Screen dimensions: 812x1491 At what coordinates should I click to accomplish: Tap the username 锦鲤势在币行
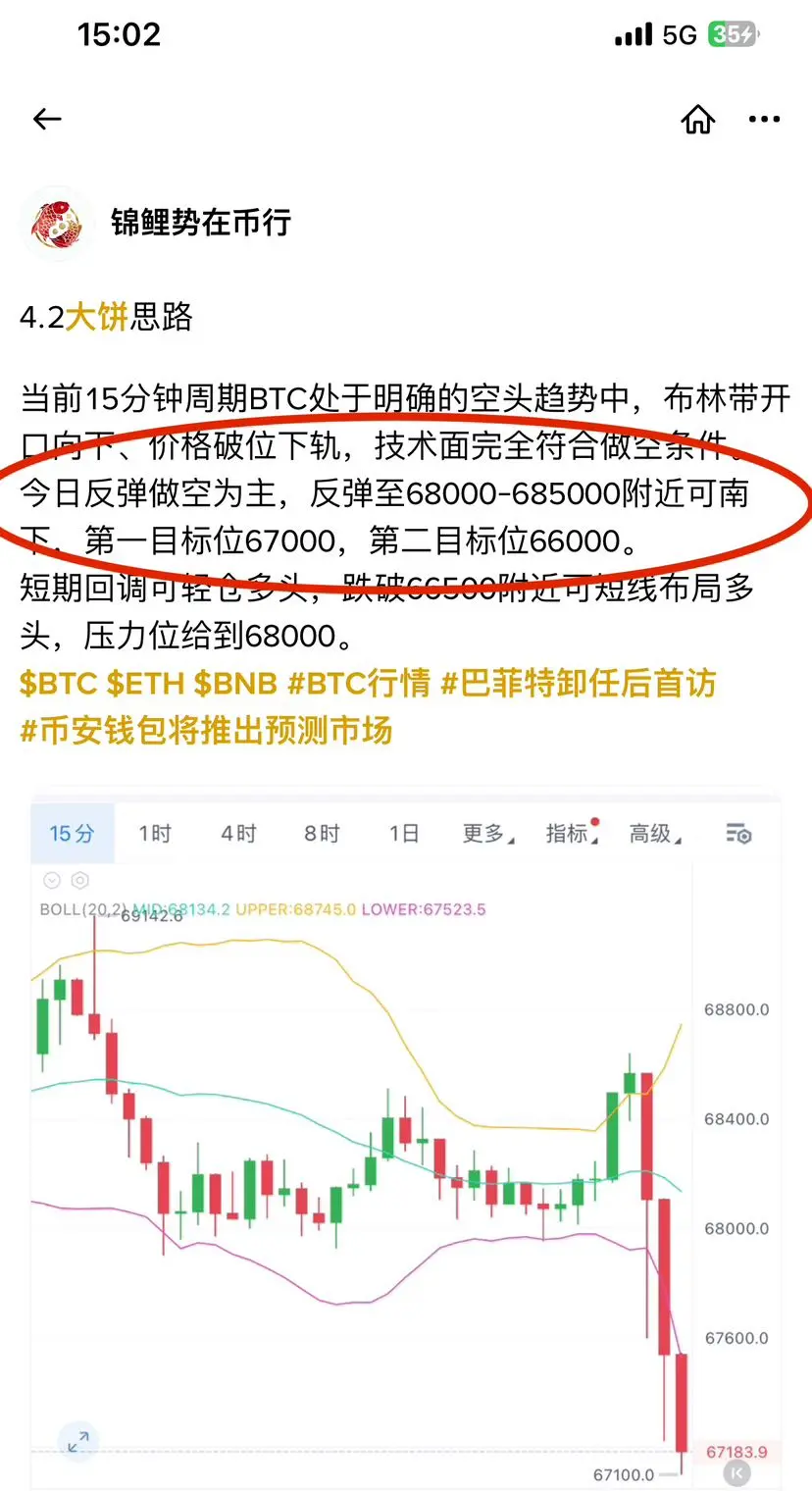pyautogui.click(x=200, y=223)
